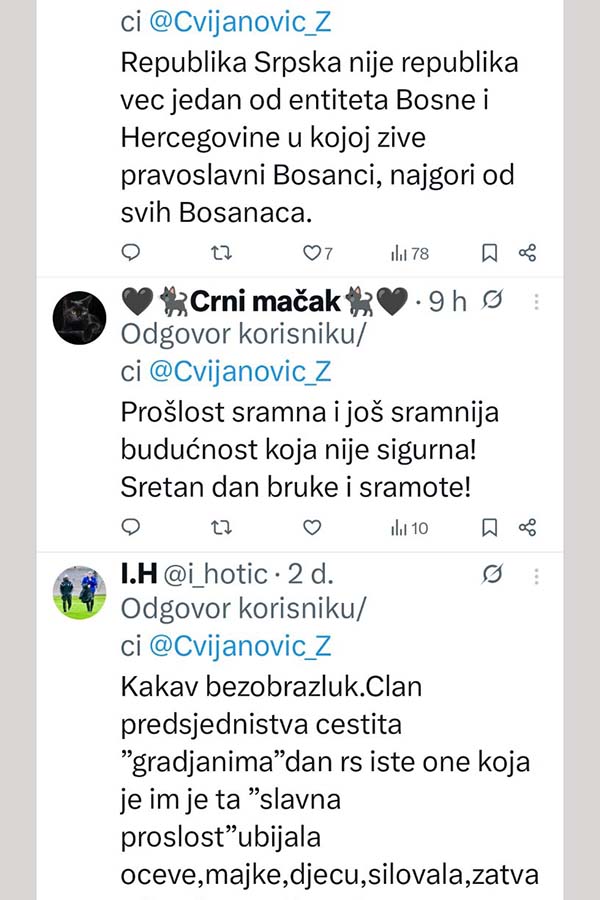Image resolution: width=600 pixels, height=900 pixels.
Task: Open overflow menu on I.H's tweet
Action: [x=537, y=575]
